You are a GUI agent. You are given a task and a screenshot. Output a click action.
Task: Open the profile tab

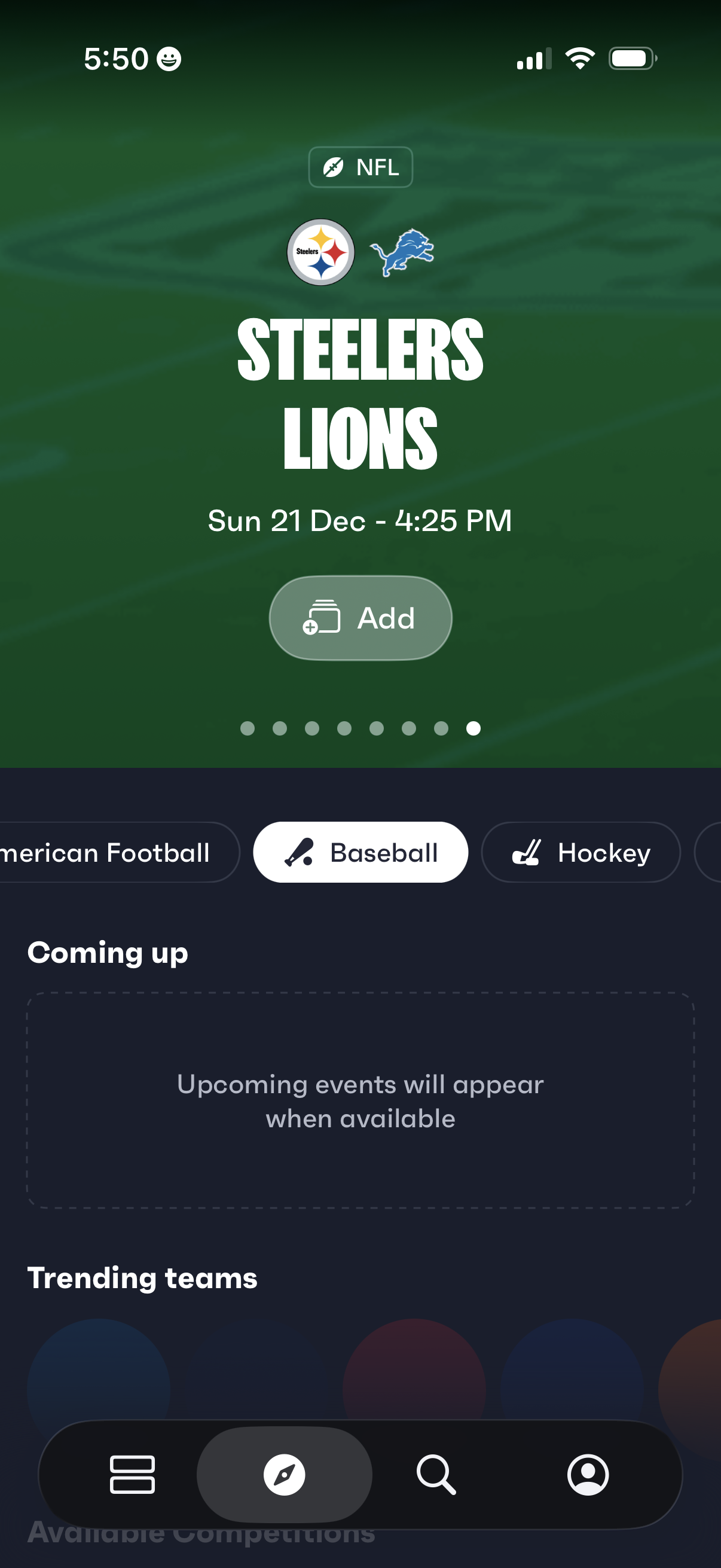[588, 1474]
